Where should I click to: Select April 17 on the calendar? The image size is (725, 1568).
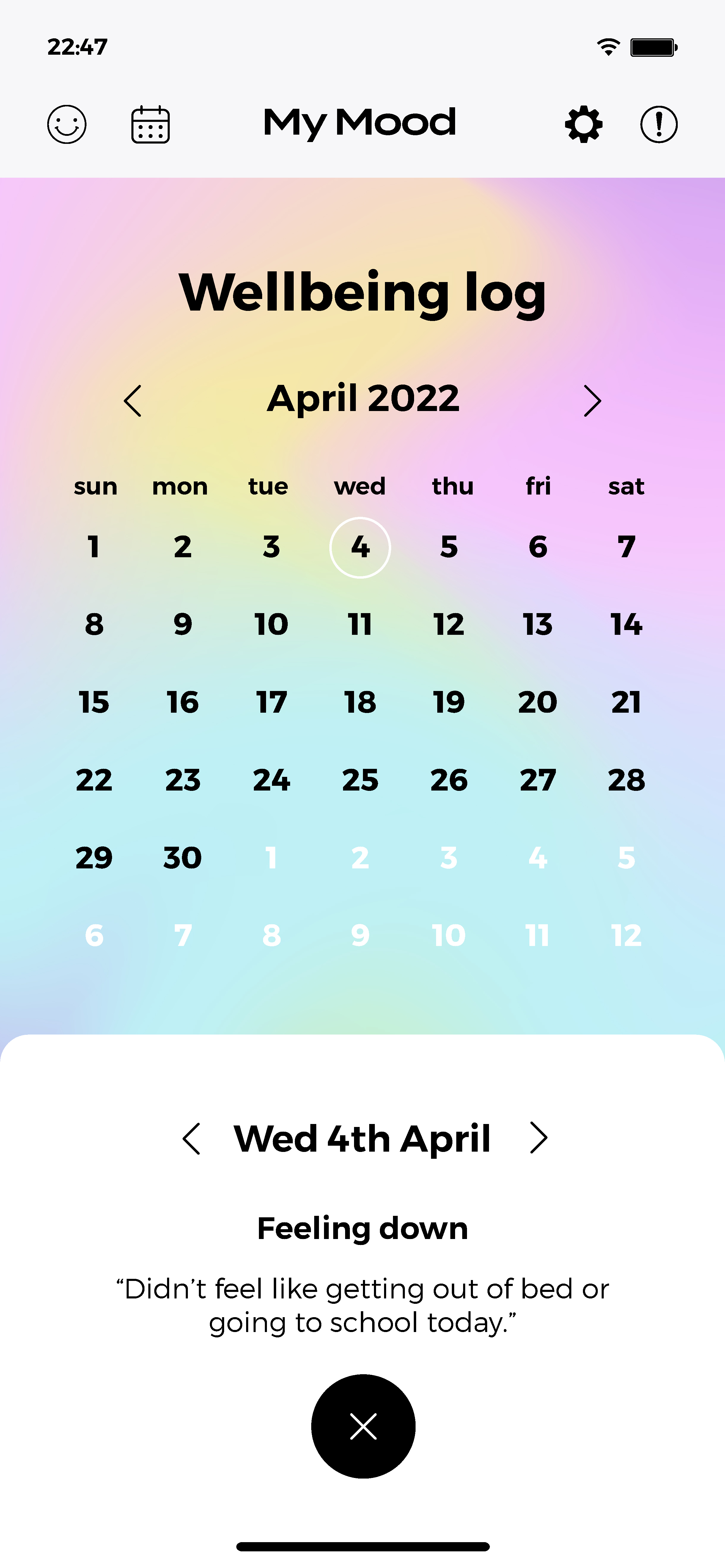pos(271,703)
